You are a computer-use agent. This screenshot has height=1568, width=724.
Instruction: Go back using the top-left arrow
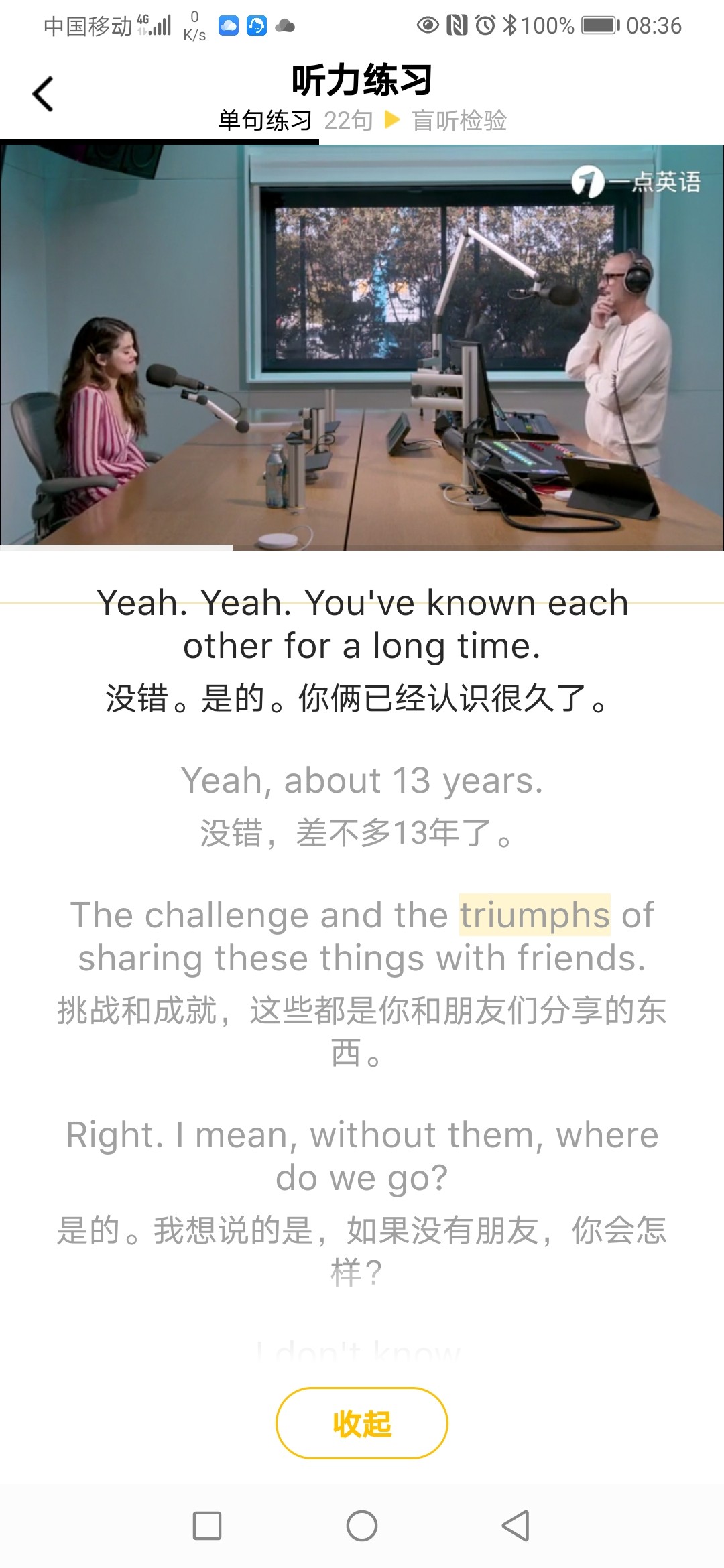point(43,94)
